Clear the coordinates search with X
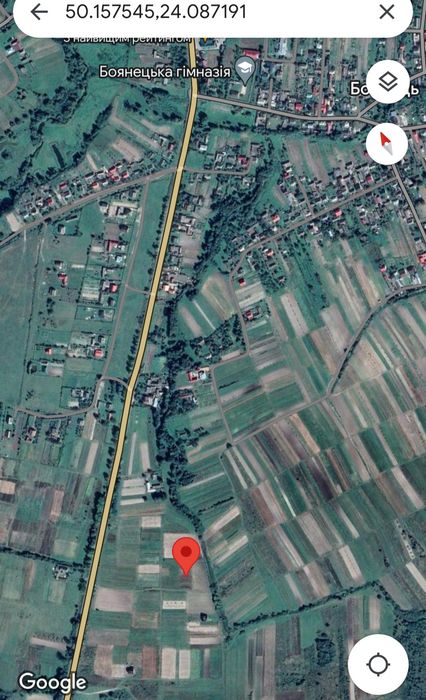This screenshot has width=426, height=700. pos(387,12)
